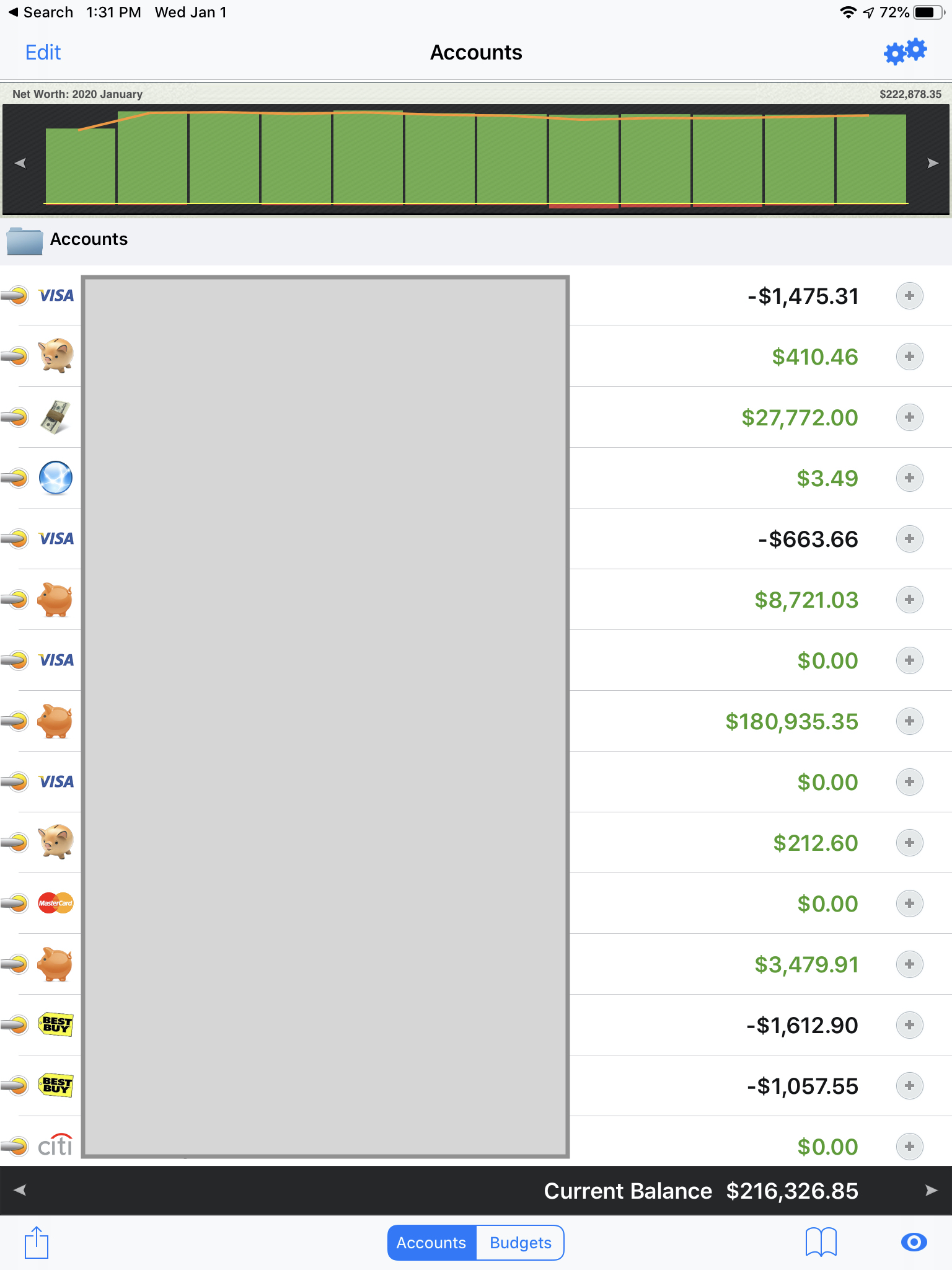Viewport: 952px width, 1270px height.
Task: Toggle the eye visibility icon
Action: pyautogui.click(x=914, y=1242)
